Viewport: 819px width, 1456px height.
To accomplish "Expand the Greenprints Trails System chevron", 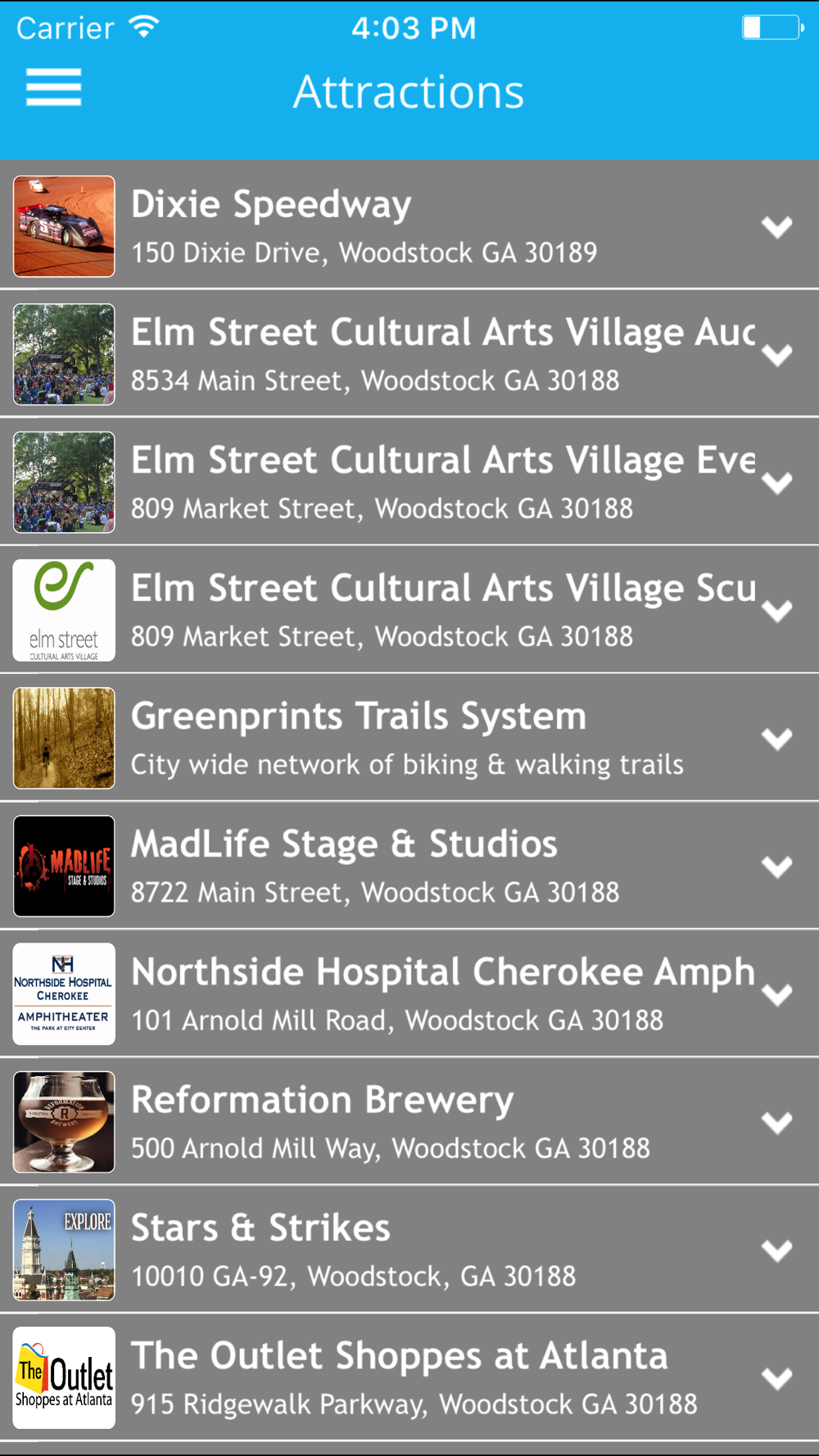I will 776,739.
